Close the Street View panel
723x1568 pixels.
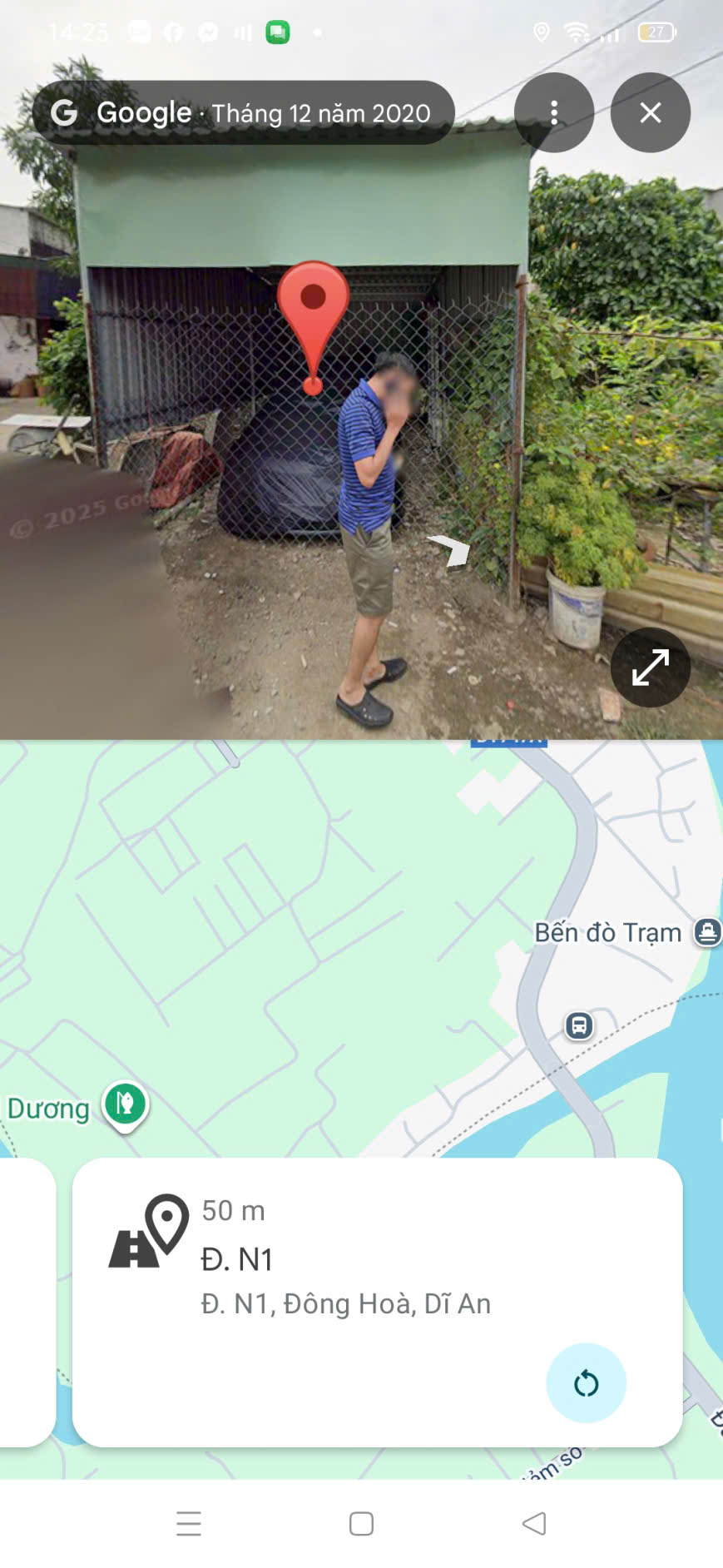(650, 112)
